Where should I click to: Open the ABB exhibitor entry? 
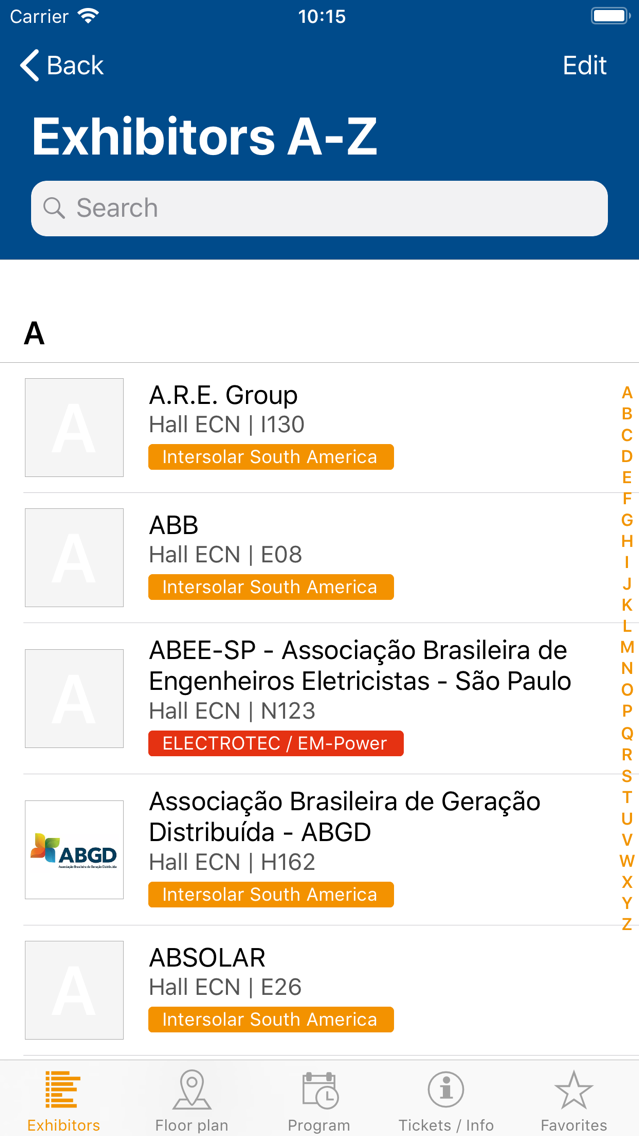pos(320,558)
